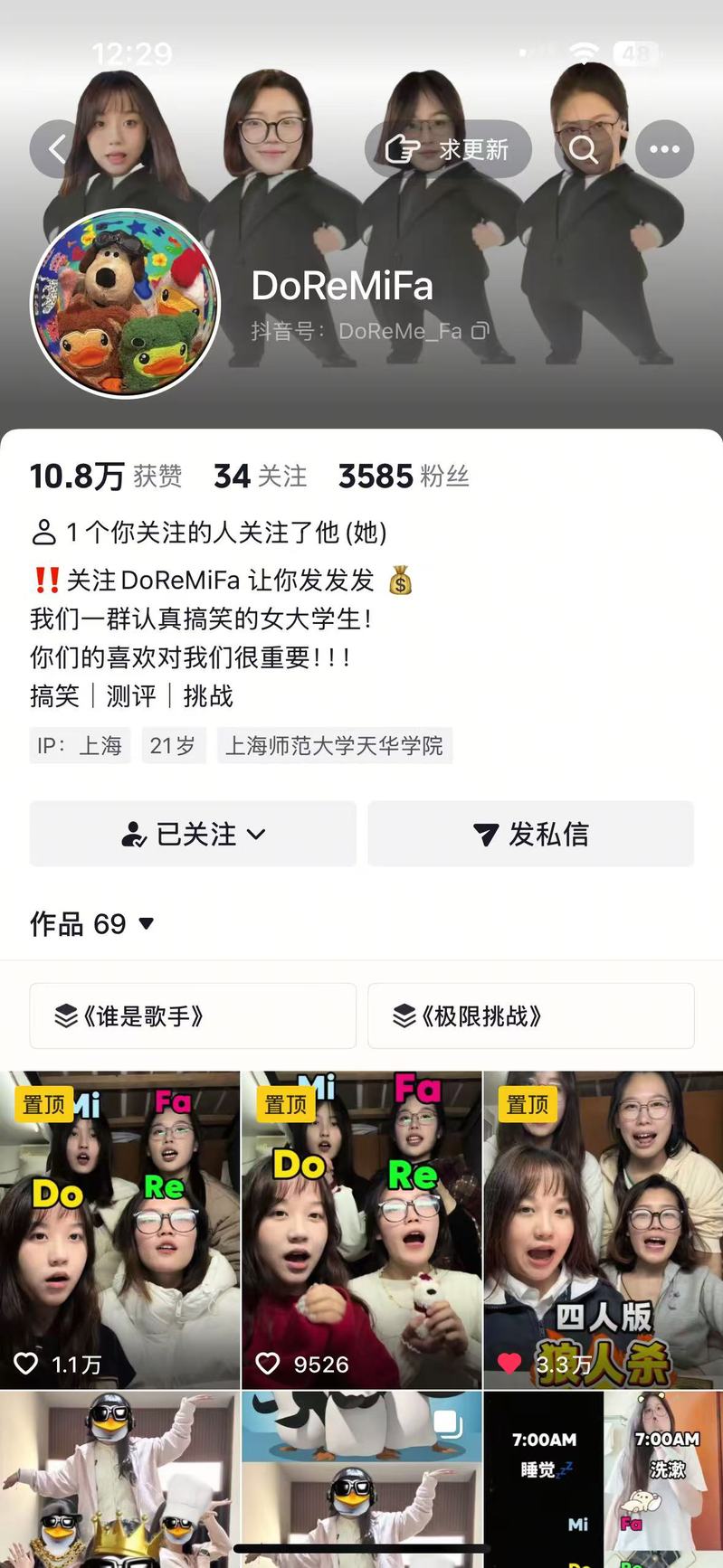The width and height of the screenshot is (723, 1568).
Task: Open the 3585 粉丝 followers list
Action: click(403, 476)
